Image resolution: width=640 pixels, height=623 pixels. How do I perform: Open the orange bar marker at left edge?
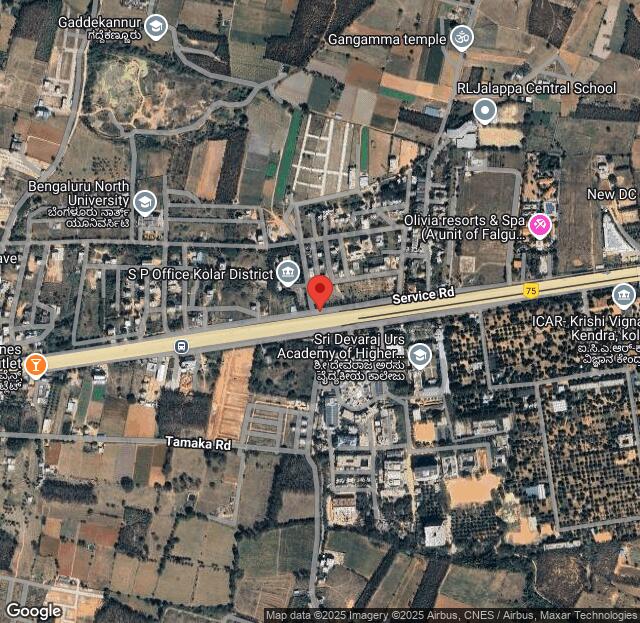[x=36, y=365]
